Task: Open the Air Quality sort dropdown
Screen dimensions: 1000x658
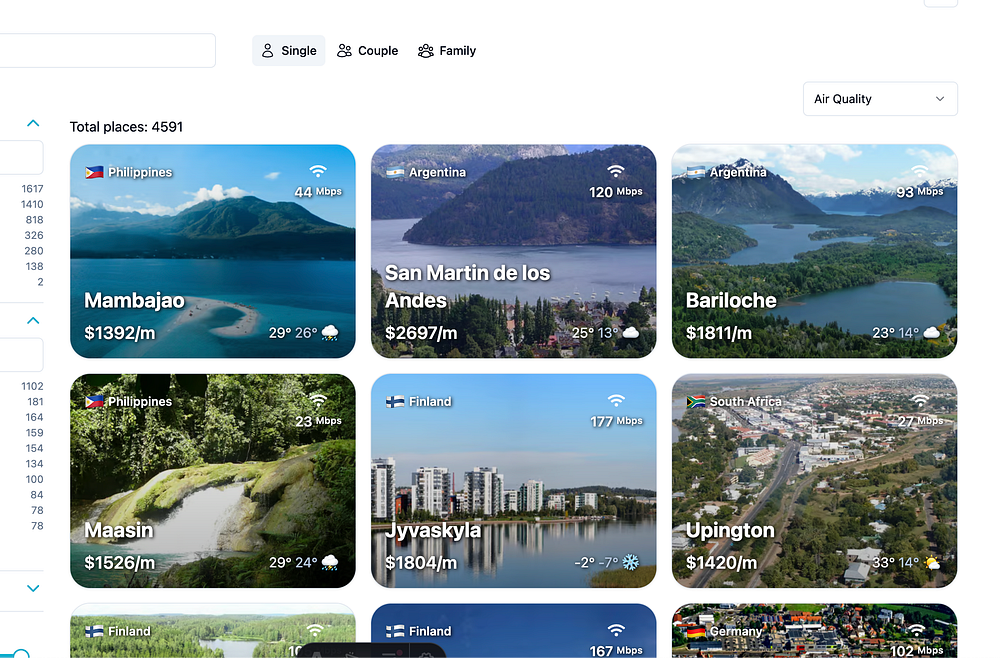Action: [880, 99]
